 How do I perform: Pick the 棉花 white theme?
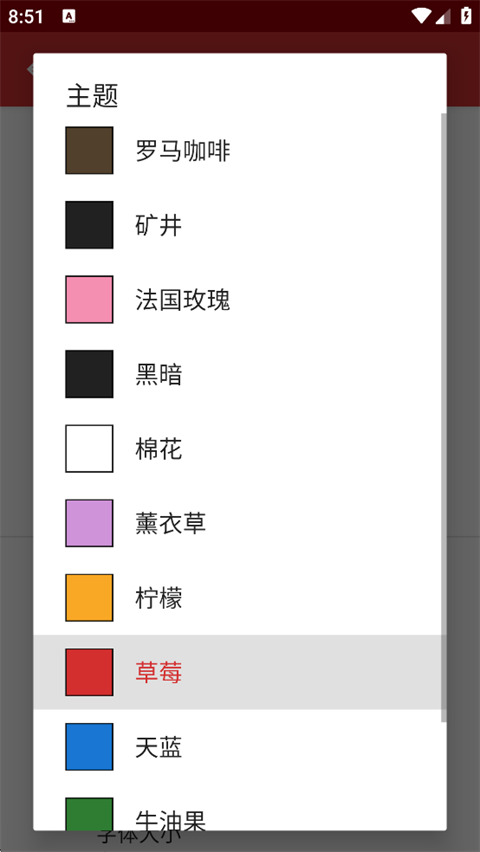tap(240, 448)
